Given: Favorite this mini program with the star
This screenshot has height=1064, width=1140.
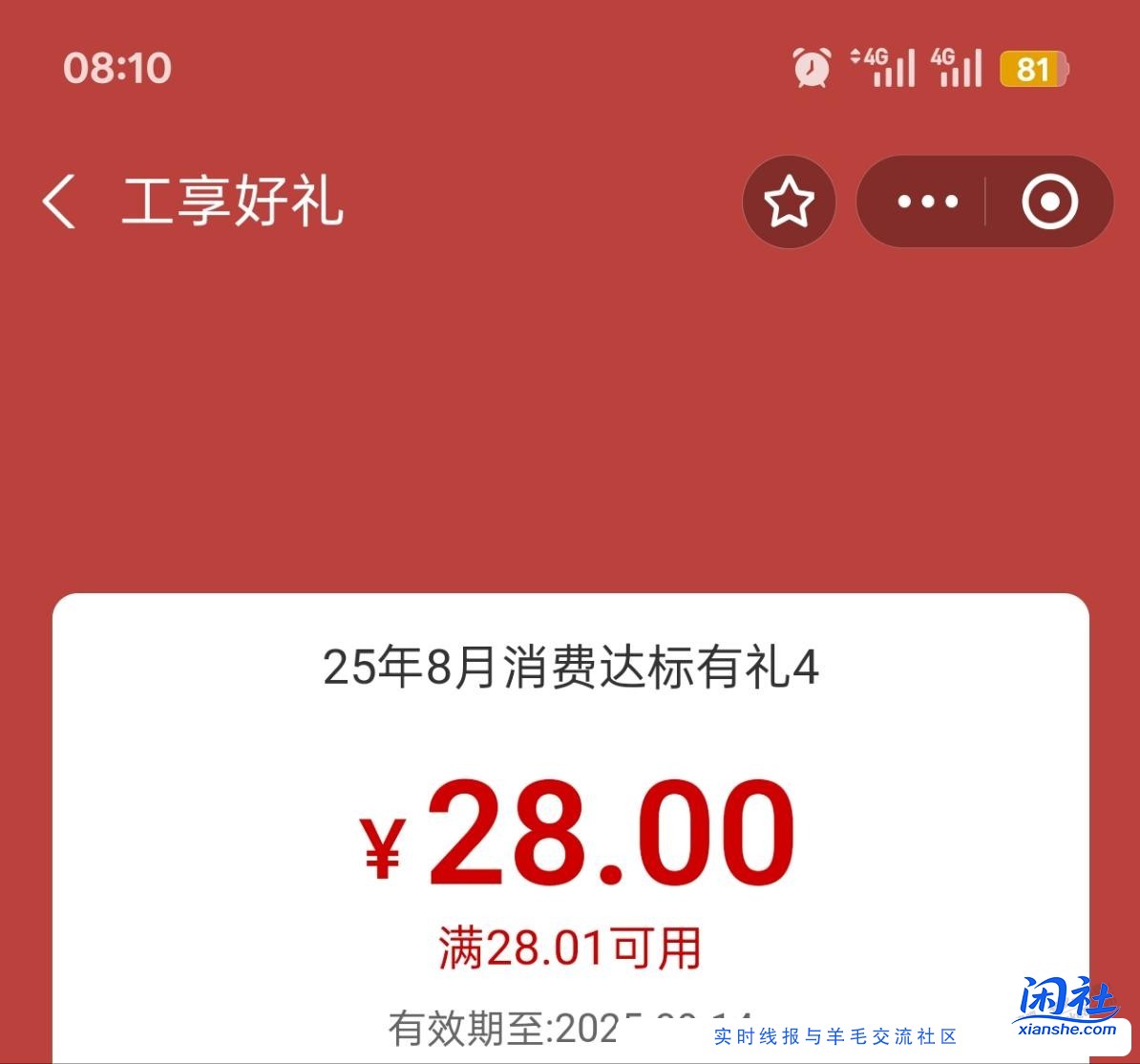Looking at the screenshot, I should click(789, 202).
